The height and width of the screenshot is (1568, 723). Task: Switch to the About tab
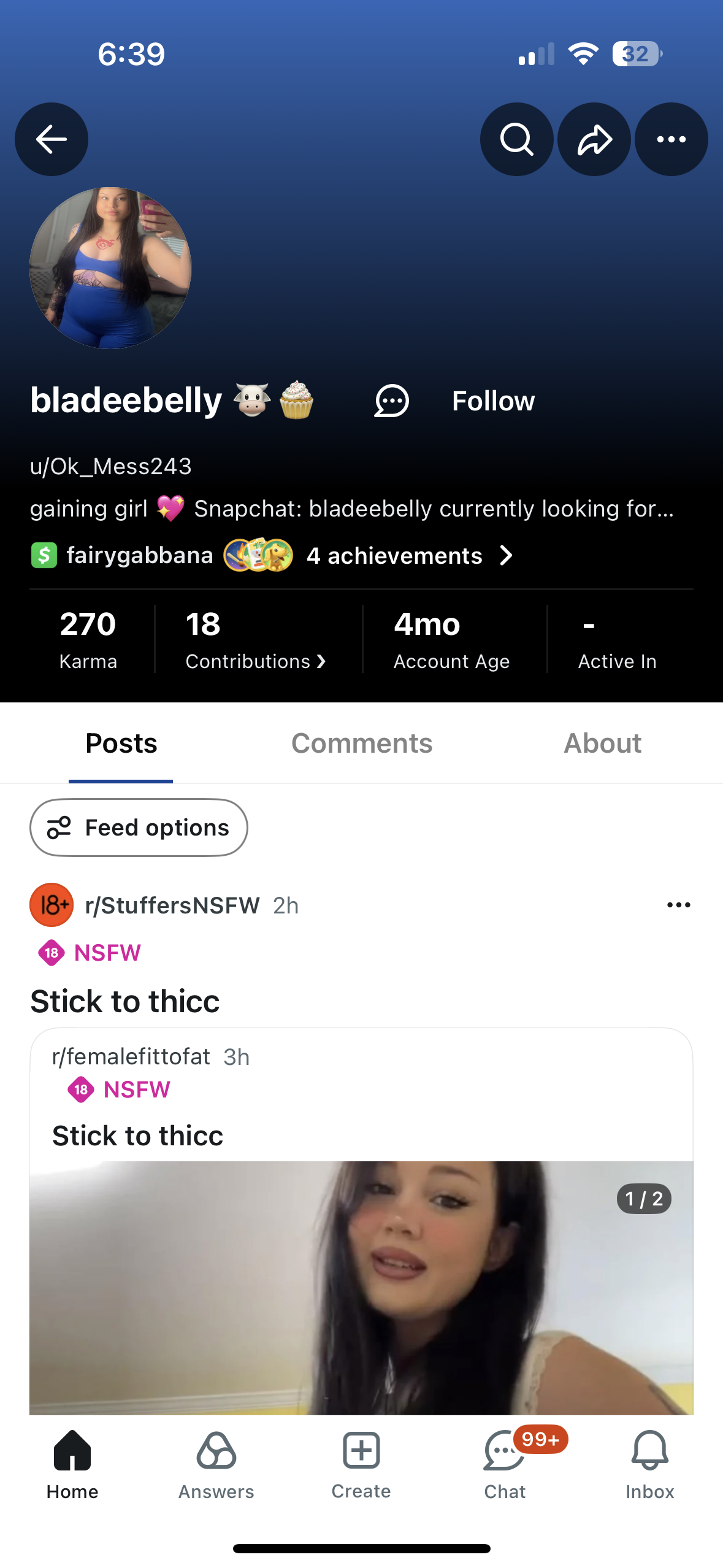coord(602,744)
